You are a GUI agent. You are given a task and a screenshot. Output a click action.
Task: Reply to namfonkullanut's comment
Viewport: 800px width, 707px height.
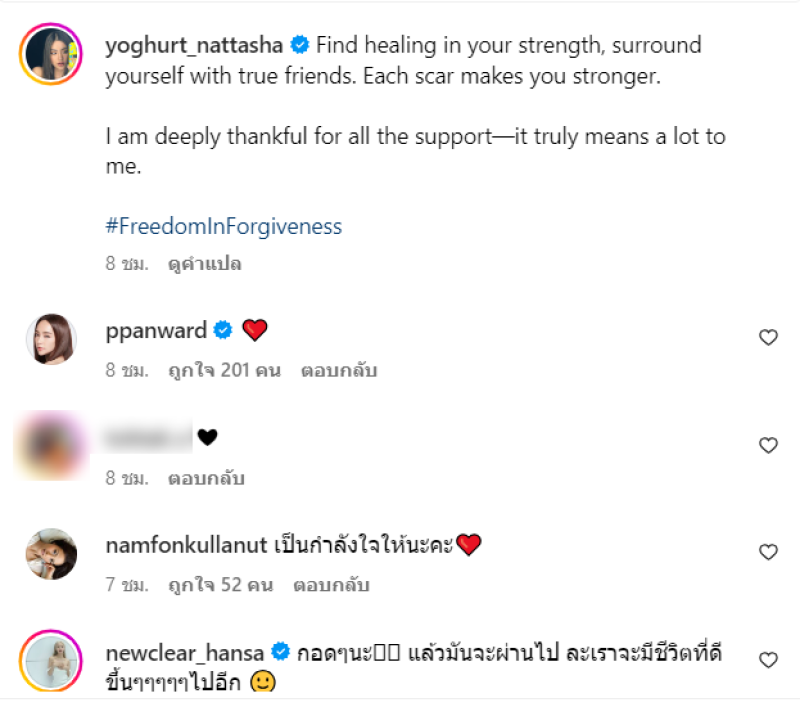[331, 585]
